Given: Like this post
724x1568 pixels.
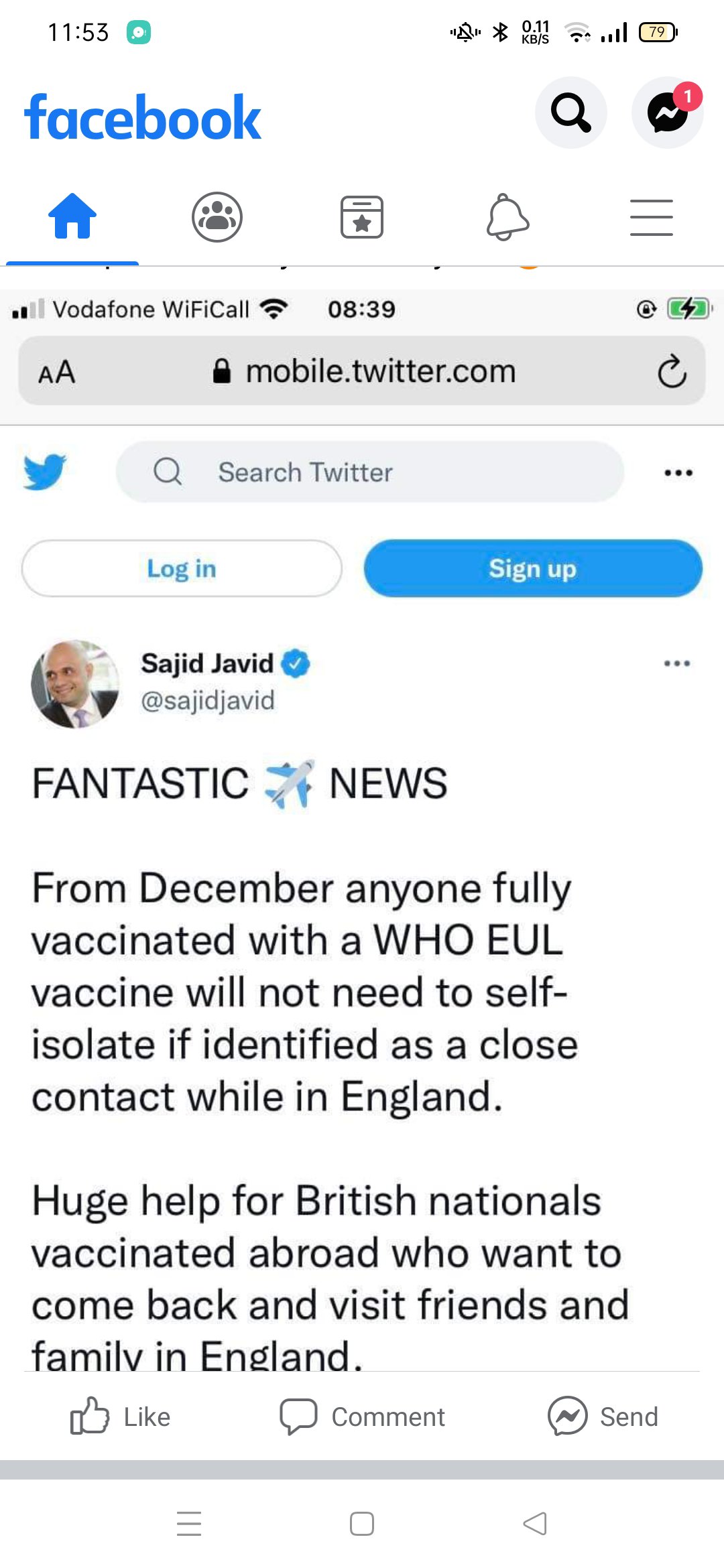Looking at the screenshot, I should click(x=121, y=1417).
